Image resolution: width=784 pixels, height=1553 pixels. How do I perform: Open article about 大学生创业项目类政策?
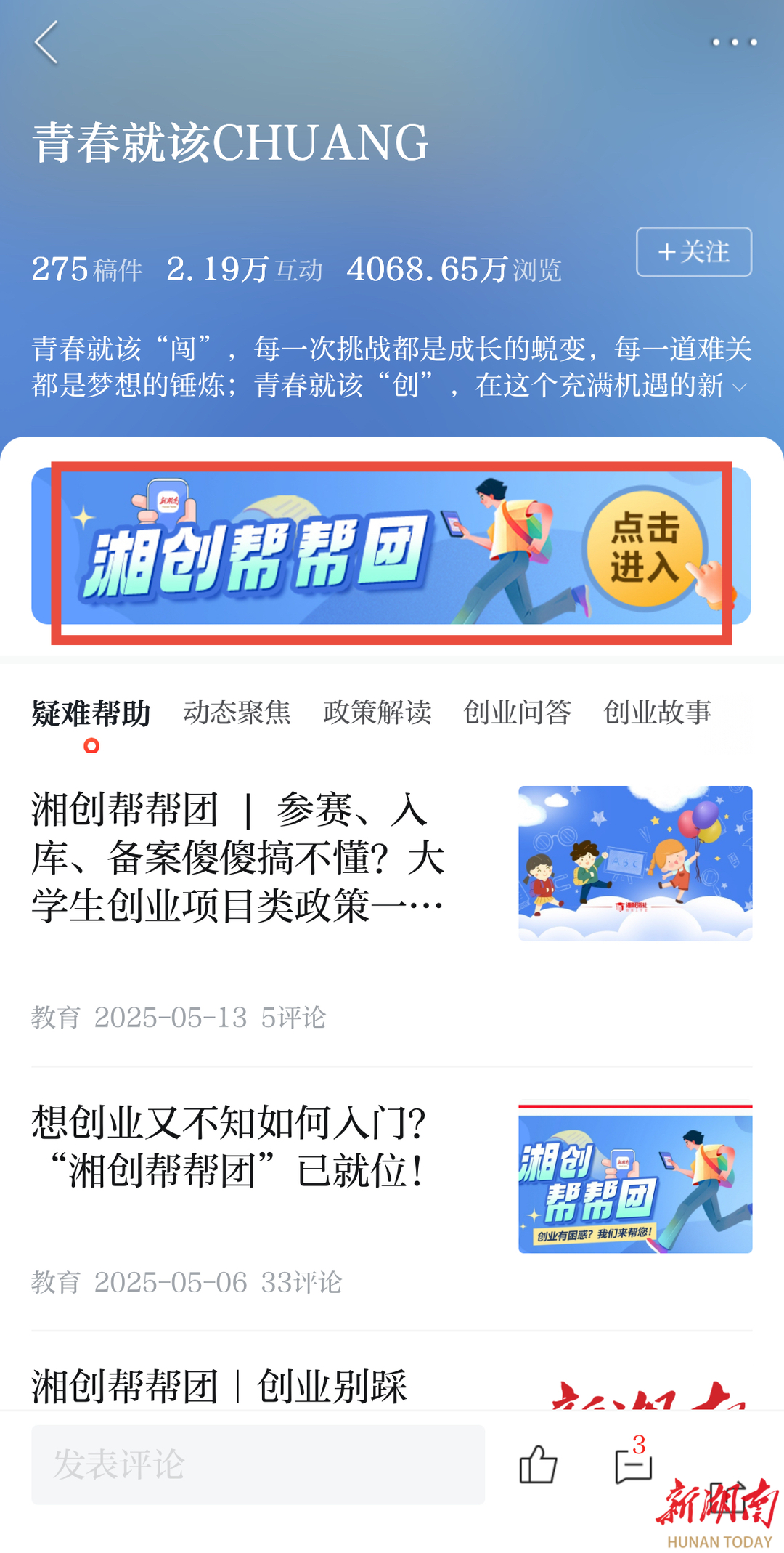tap(240, 857)
